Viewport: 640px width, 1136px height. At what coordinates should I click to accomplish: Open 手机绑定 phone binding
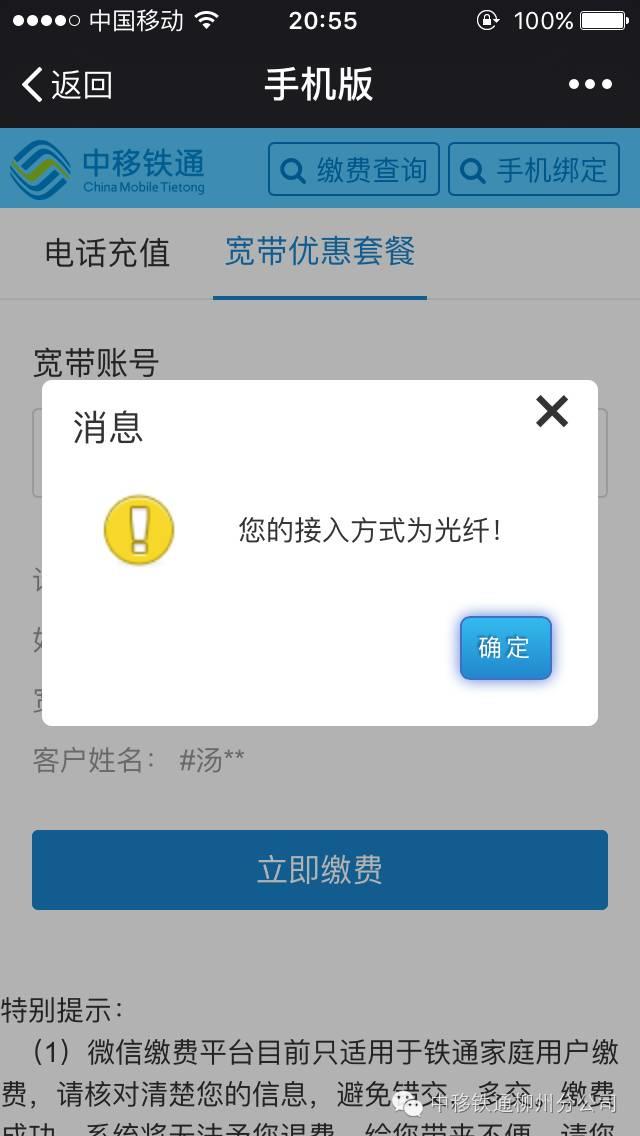point(534,170)
